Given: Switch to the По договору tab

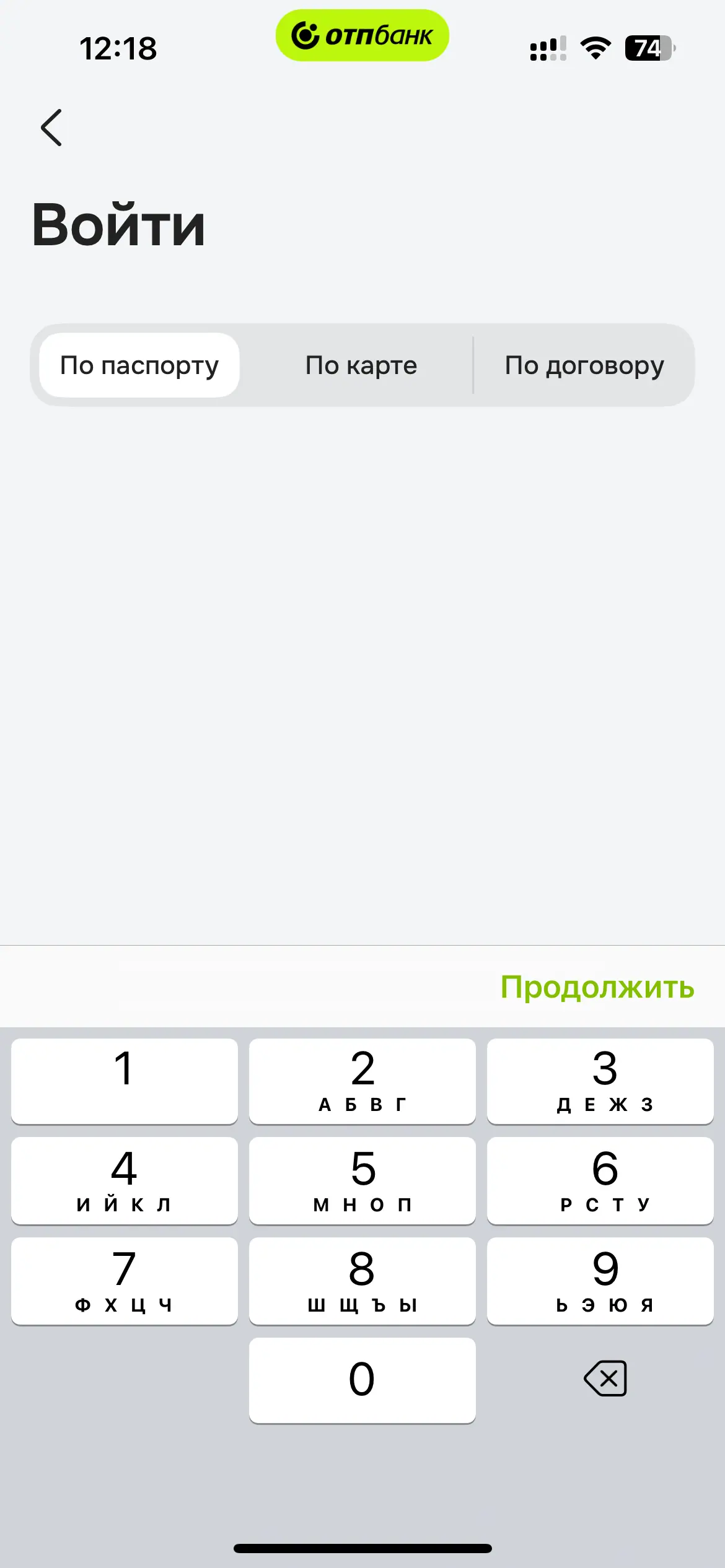Looking at the screenshot, I should tap(584, 365).
